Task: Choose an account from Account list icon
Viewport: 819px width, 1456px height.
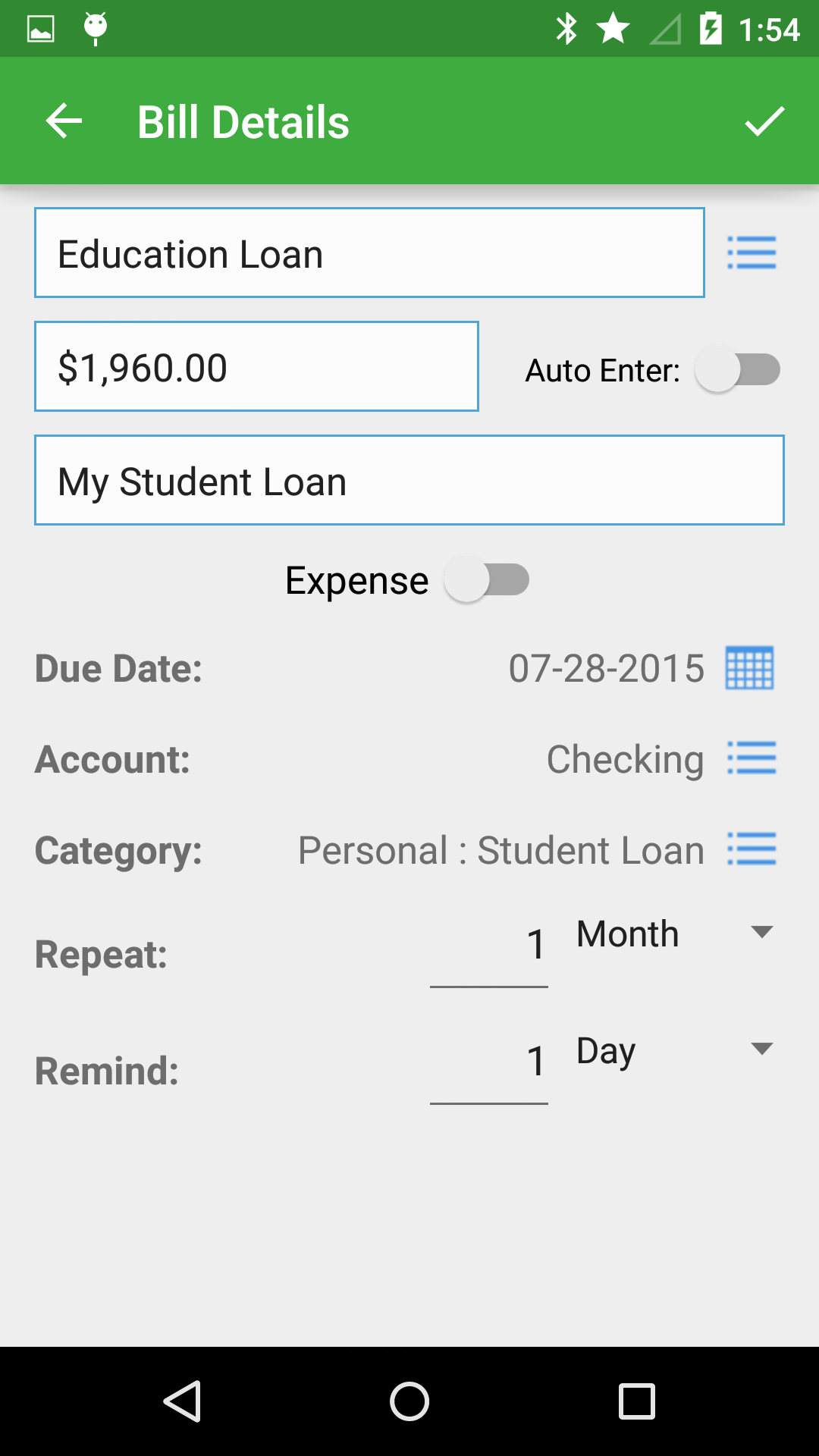Action: [x=751, y=758]
